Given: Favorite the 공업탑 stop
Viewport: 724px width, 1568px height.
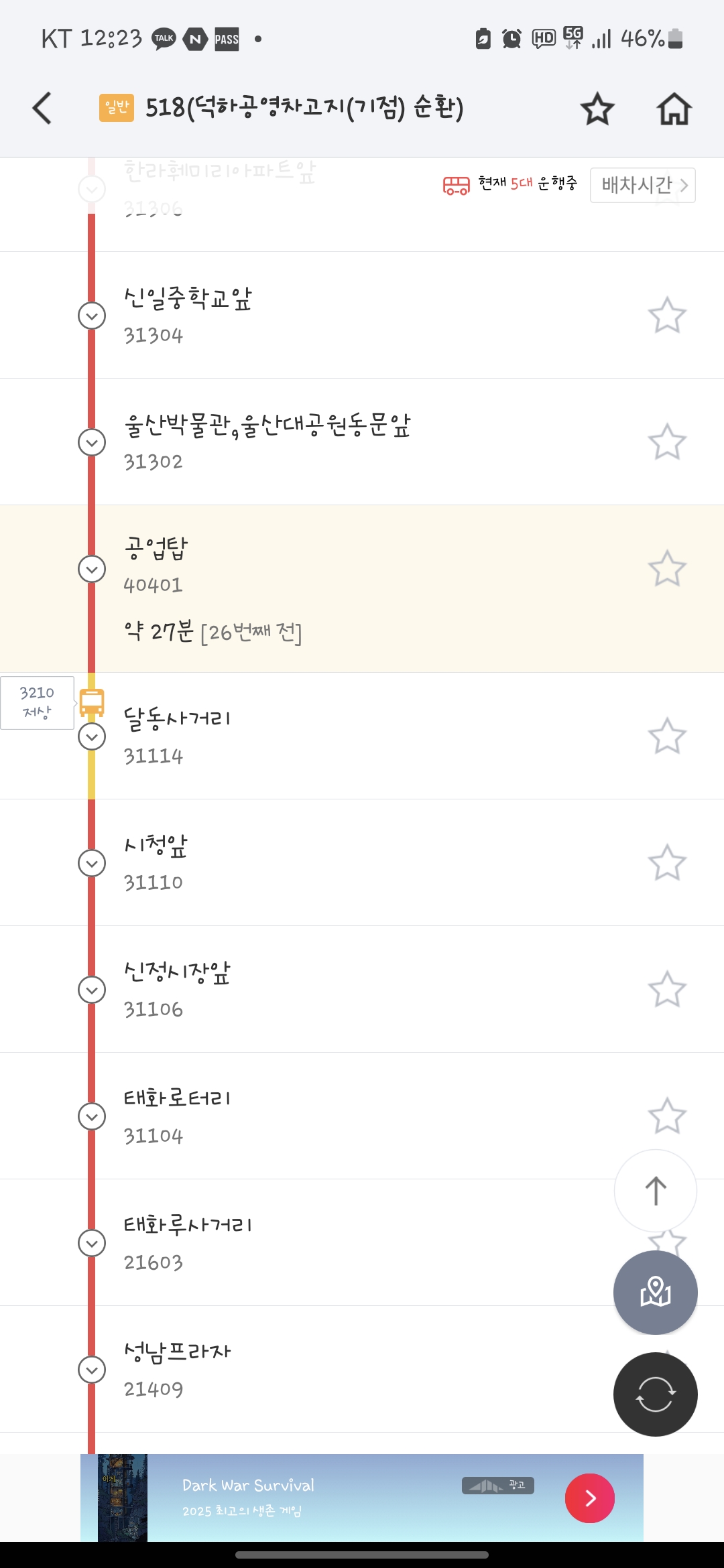Looking at the screenshot, I should coord(667,568).
